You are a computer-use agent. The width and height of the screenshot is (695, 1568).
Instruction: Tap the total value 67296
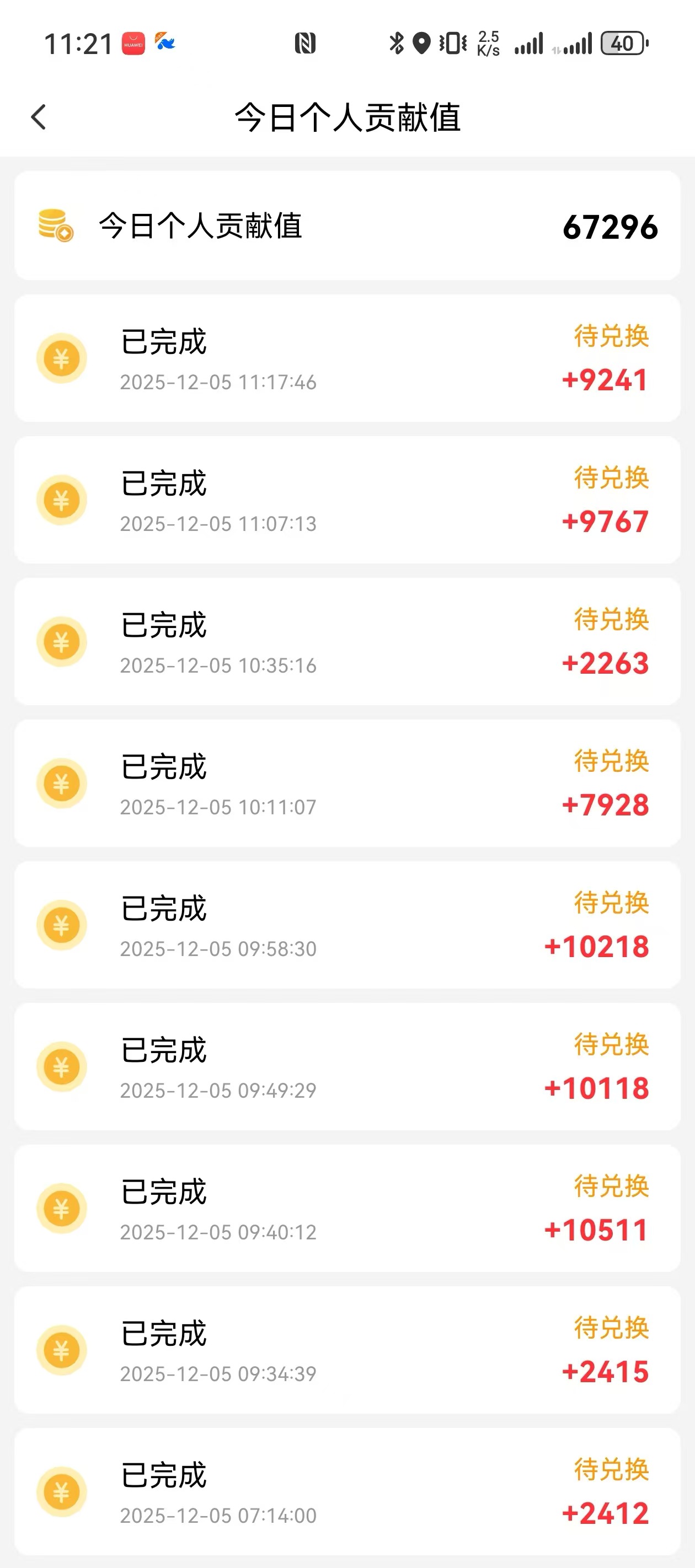(611, 227)
